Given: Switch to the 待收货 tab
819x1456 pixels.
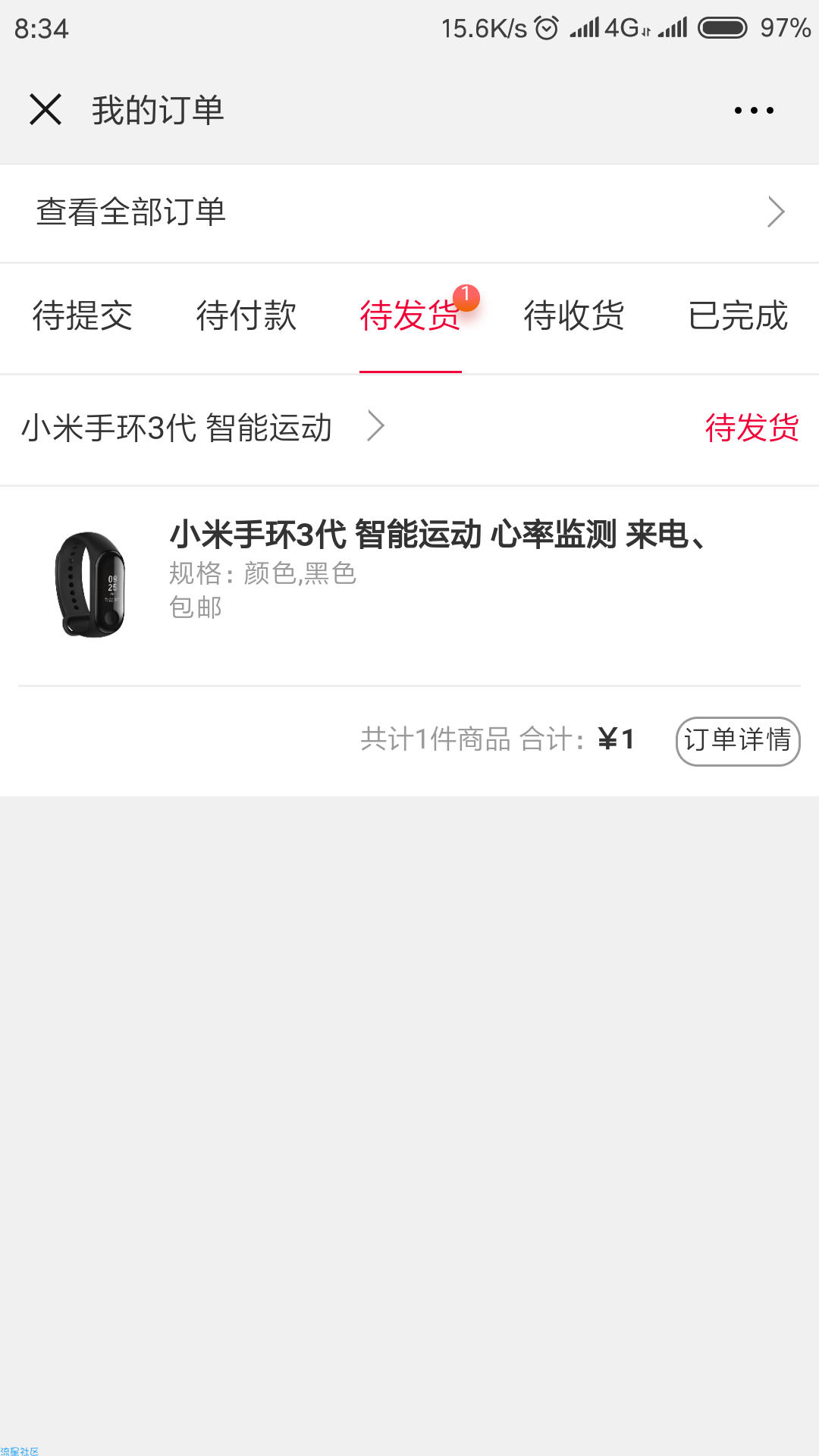Looking at the screenshot, I should (574, 315).
